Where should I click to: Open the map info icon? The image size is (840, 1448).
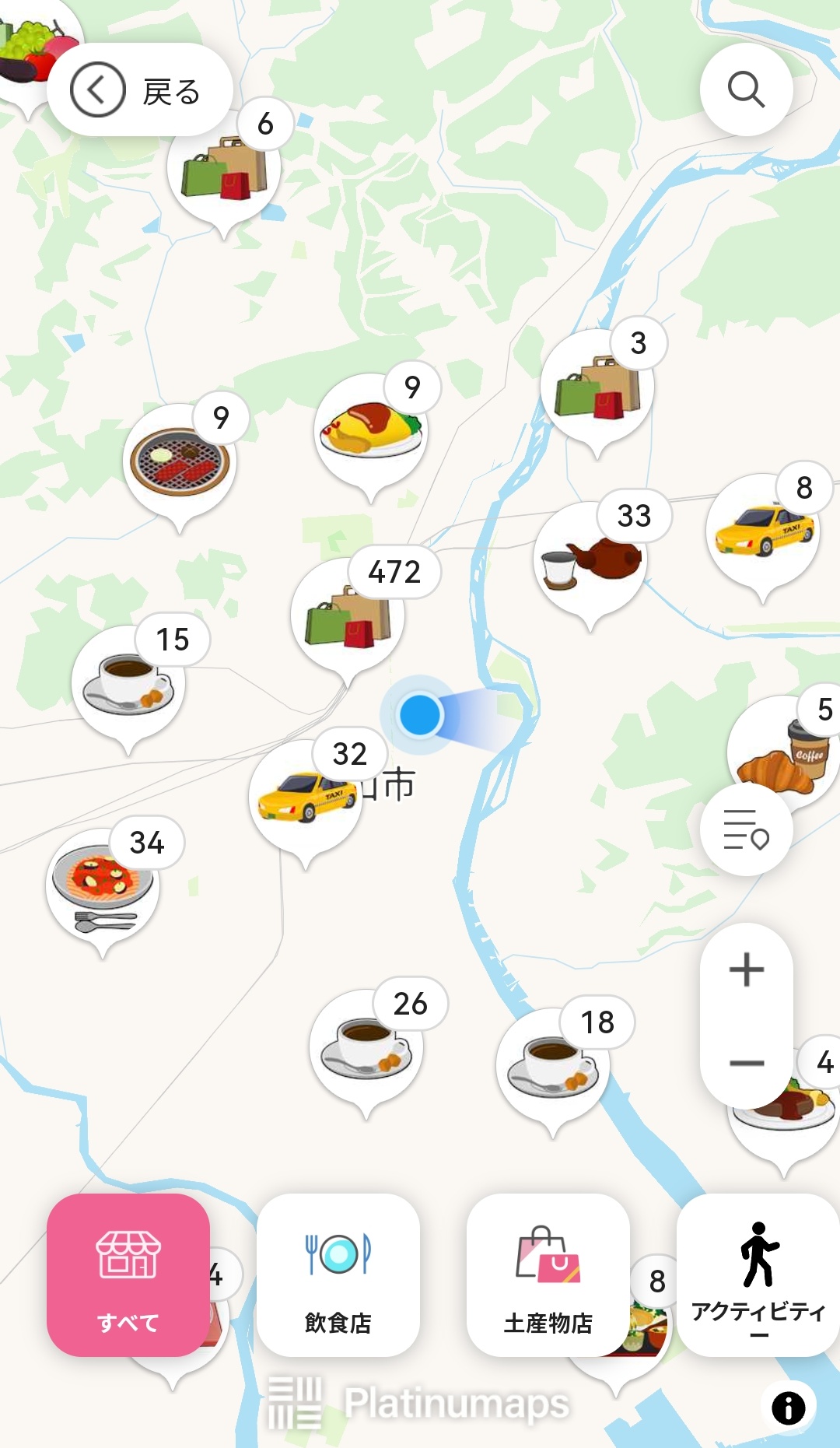788,1408
